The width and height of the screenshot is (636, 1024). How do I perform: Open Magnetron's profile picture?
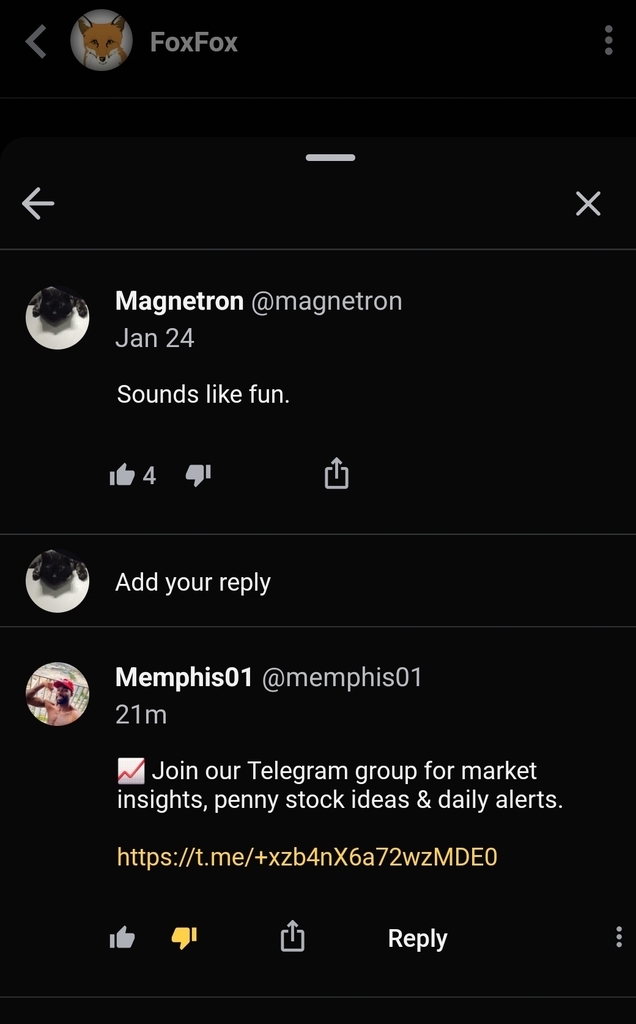coord(57,318)
